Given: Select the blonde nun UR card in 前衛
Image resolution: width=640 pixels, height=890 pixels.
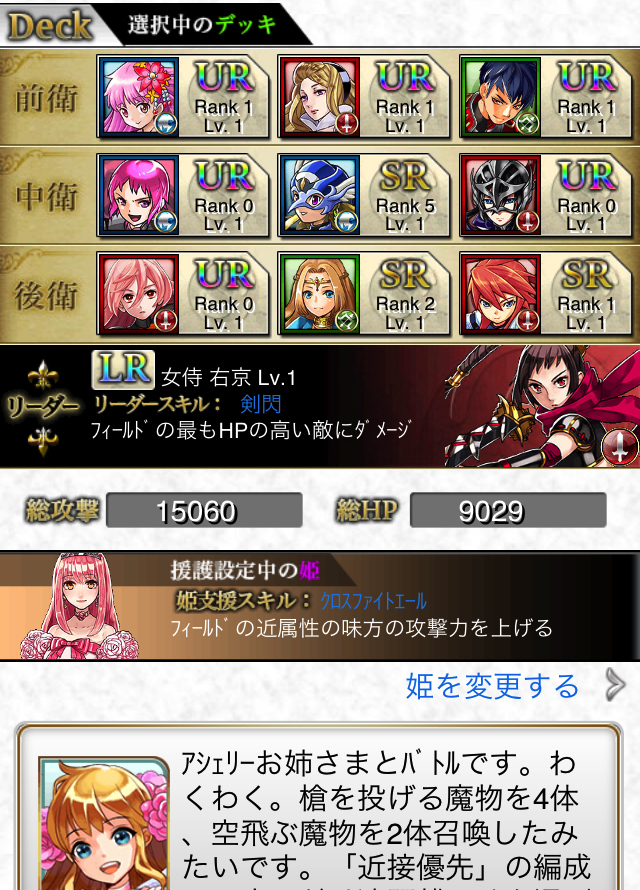Looking at the screenshot, I should pyautogui.click(x=364, y=97).
